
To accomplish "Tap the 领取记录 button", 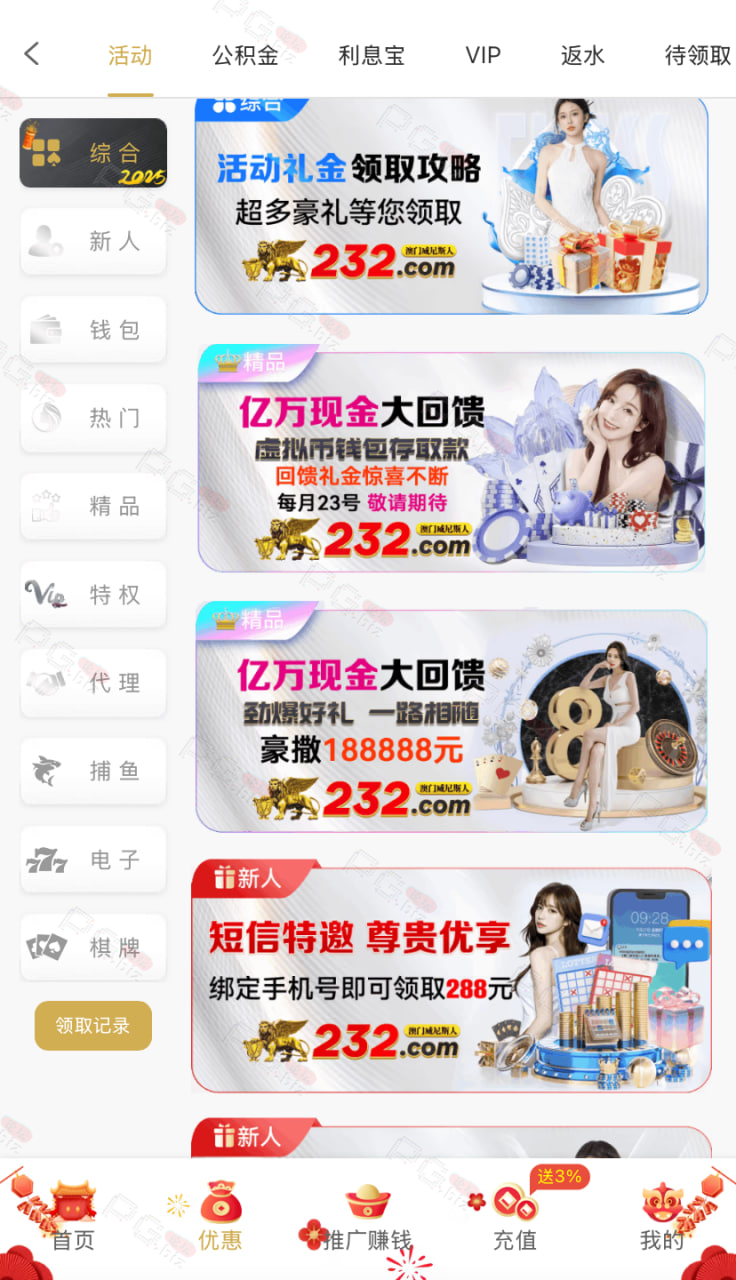I will pyautogui.click(x=93, y=1025).
